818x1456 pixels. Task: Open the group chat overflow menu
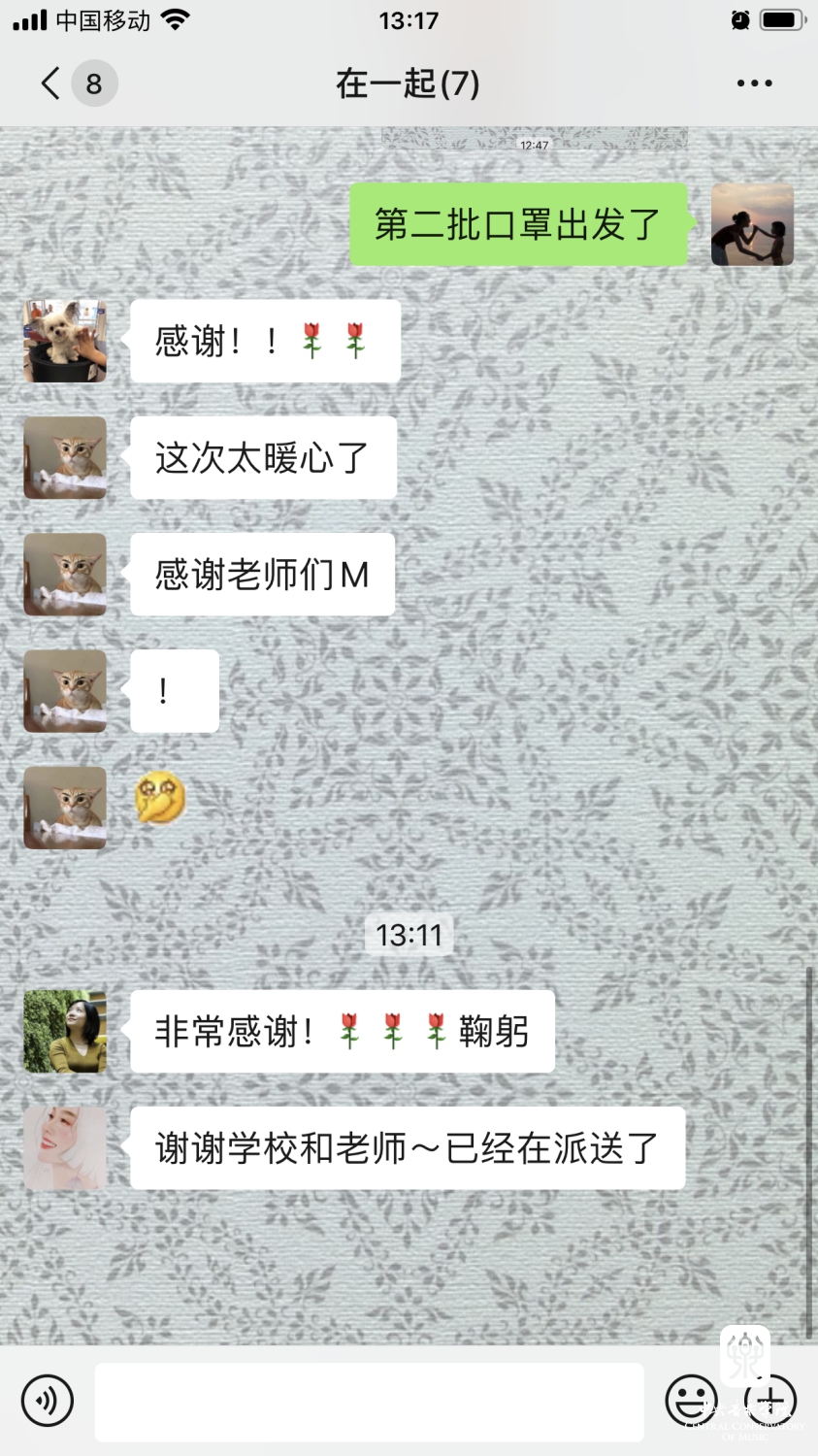(754, 83)
